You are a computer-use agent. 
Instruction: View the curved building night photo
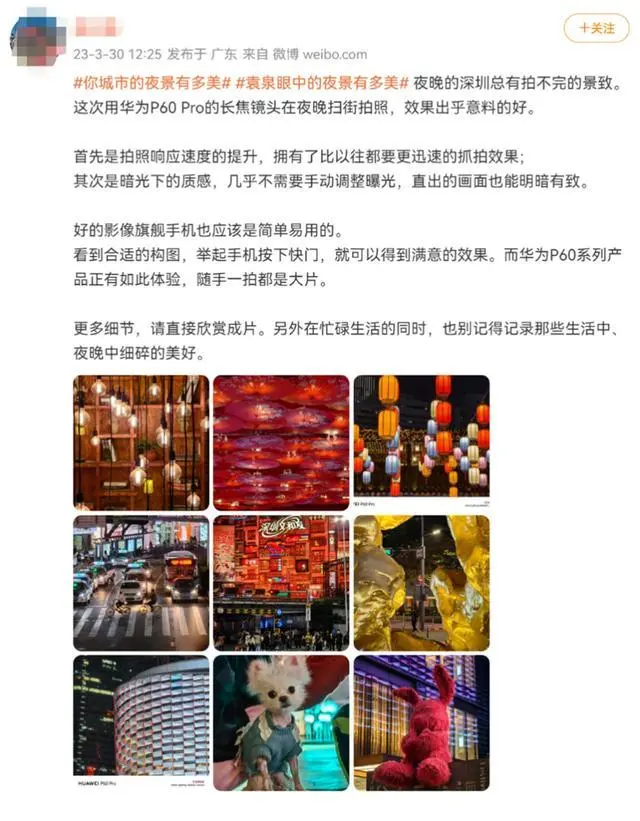pyautogui.click(x=140, y=722)
